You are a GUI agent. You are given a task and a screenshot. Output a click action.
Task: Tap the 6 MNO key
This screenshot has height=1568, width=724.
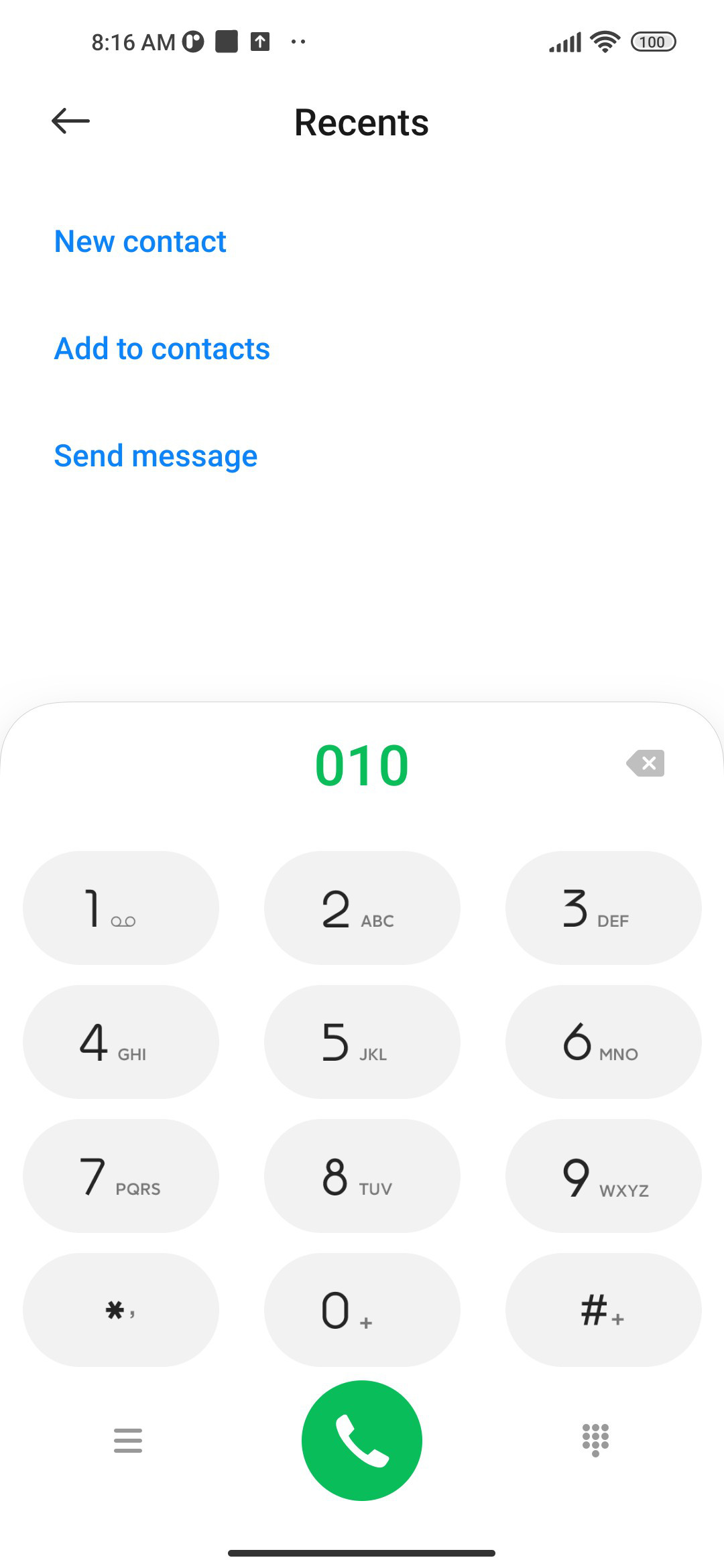click(x=603, y=1042)
